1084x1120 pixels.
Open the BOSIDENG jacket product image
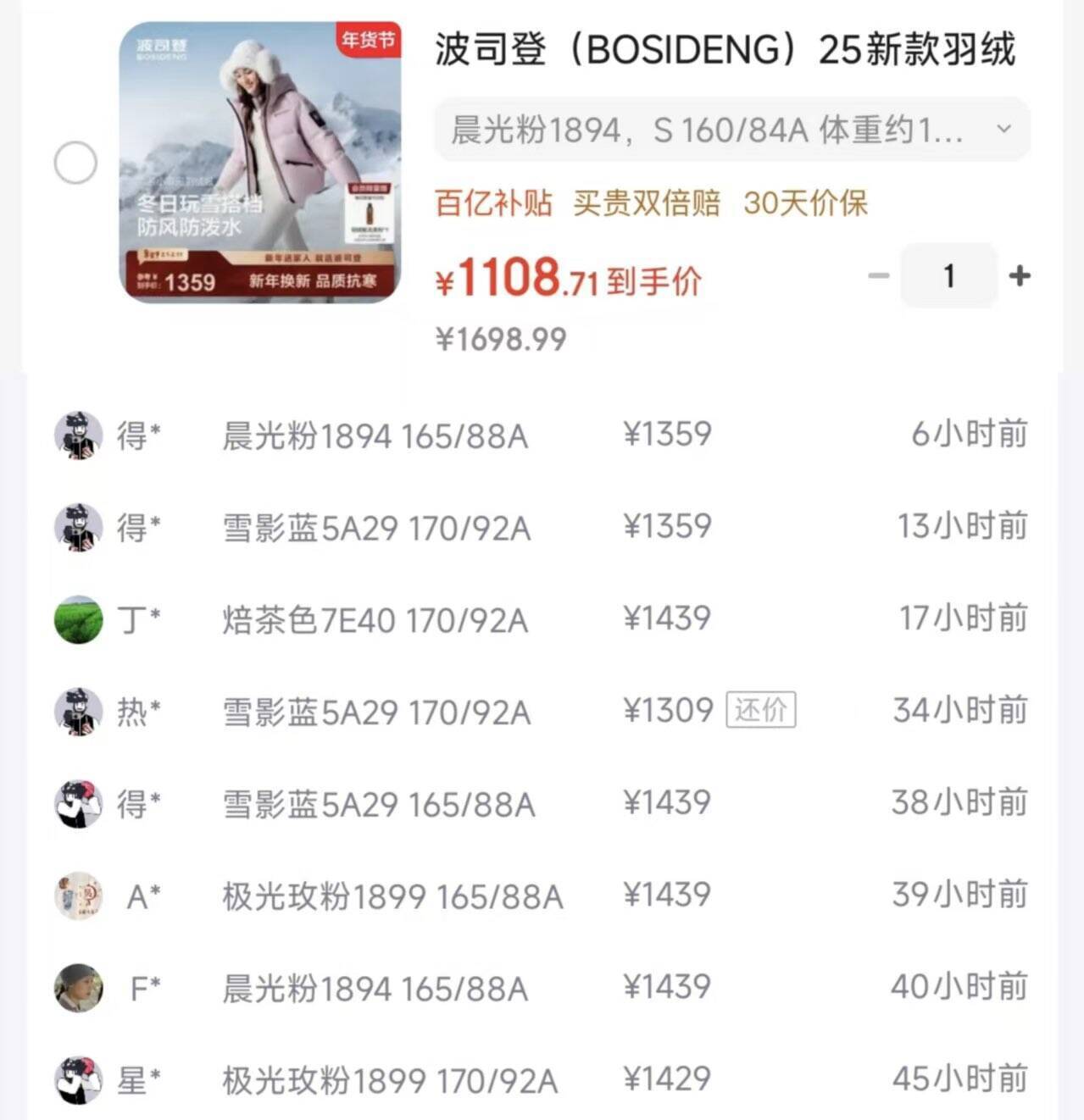pyautogui.click(x=260, y=162)
